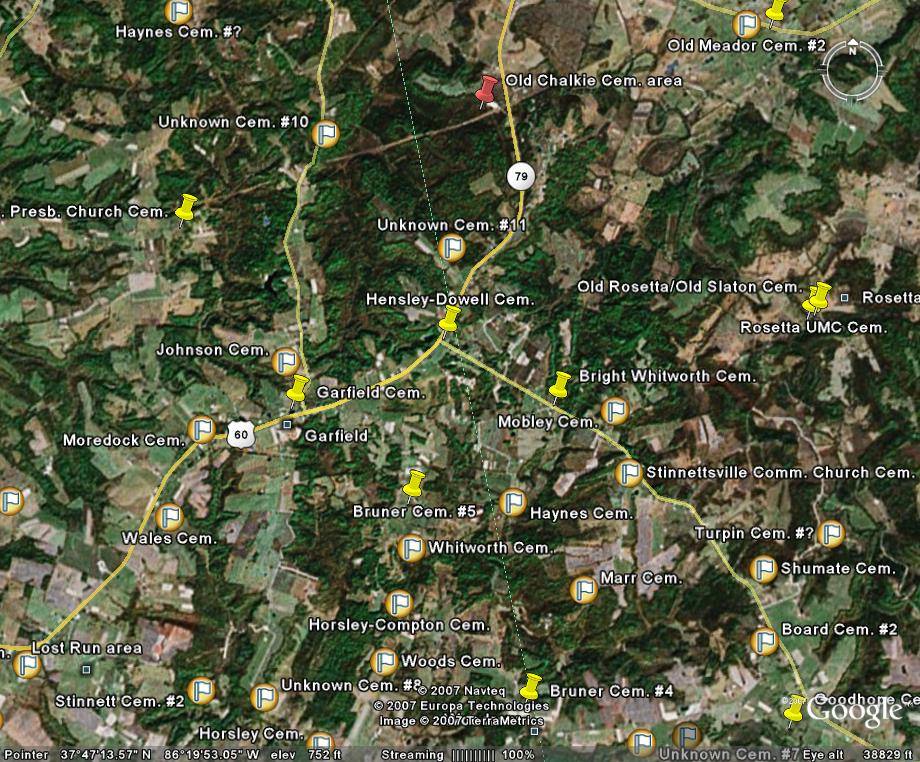Reset north using the compass ring

pyautogui.click(x=852, y=48)
